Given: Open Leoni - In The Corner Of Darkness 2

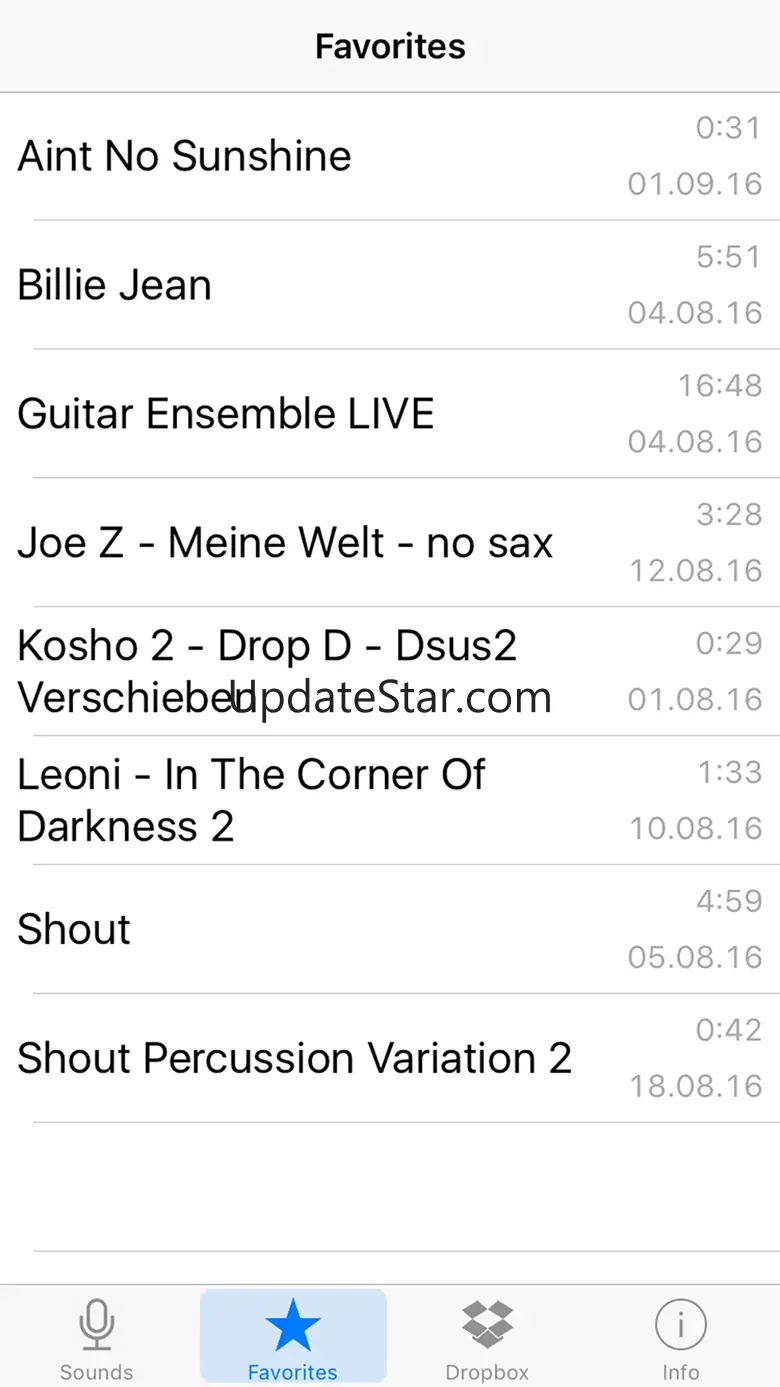Looking at the screenshot, I should click(251, 800).
